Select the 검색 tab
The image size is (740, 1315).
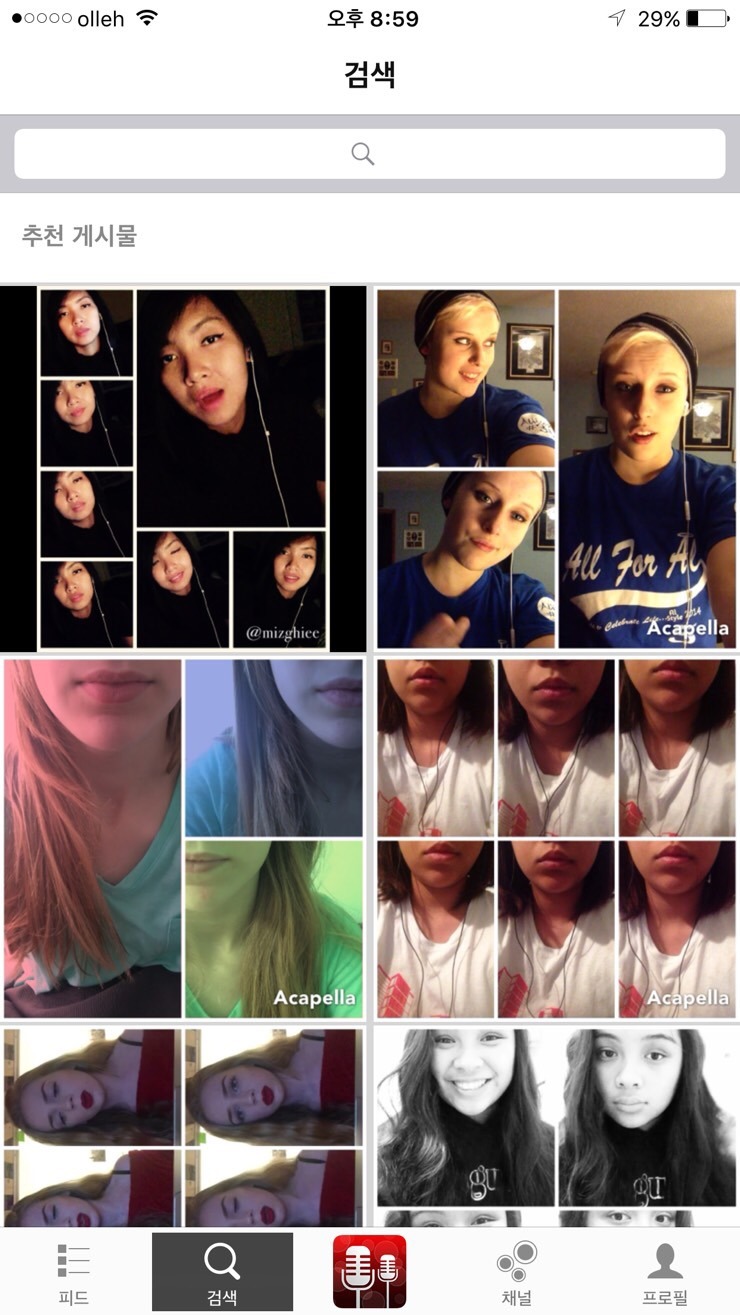point(222,1272)
